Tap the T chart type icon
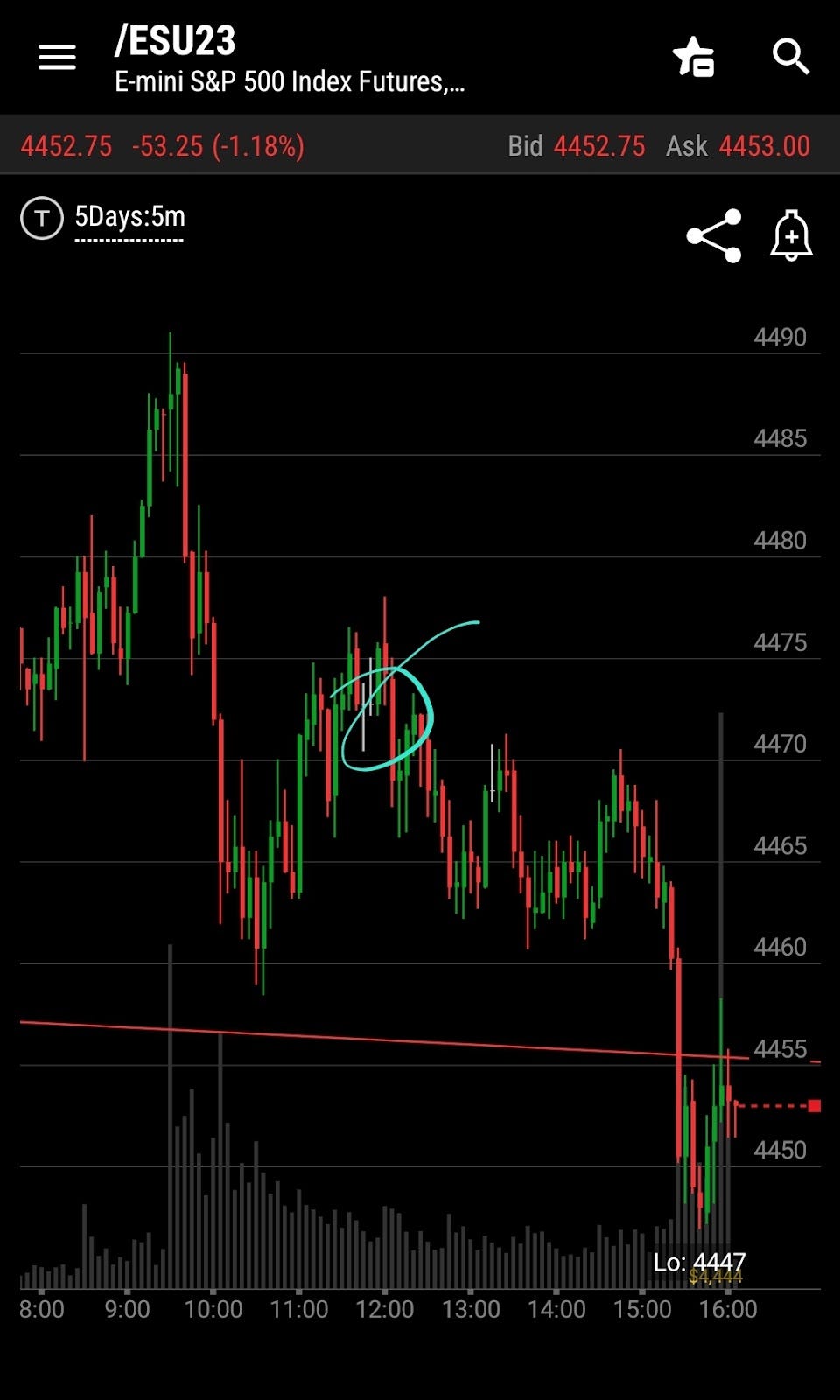The height and width of the screenshot is (1400, 840). tap(42, 218)
